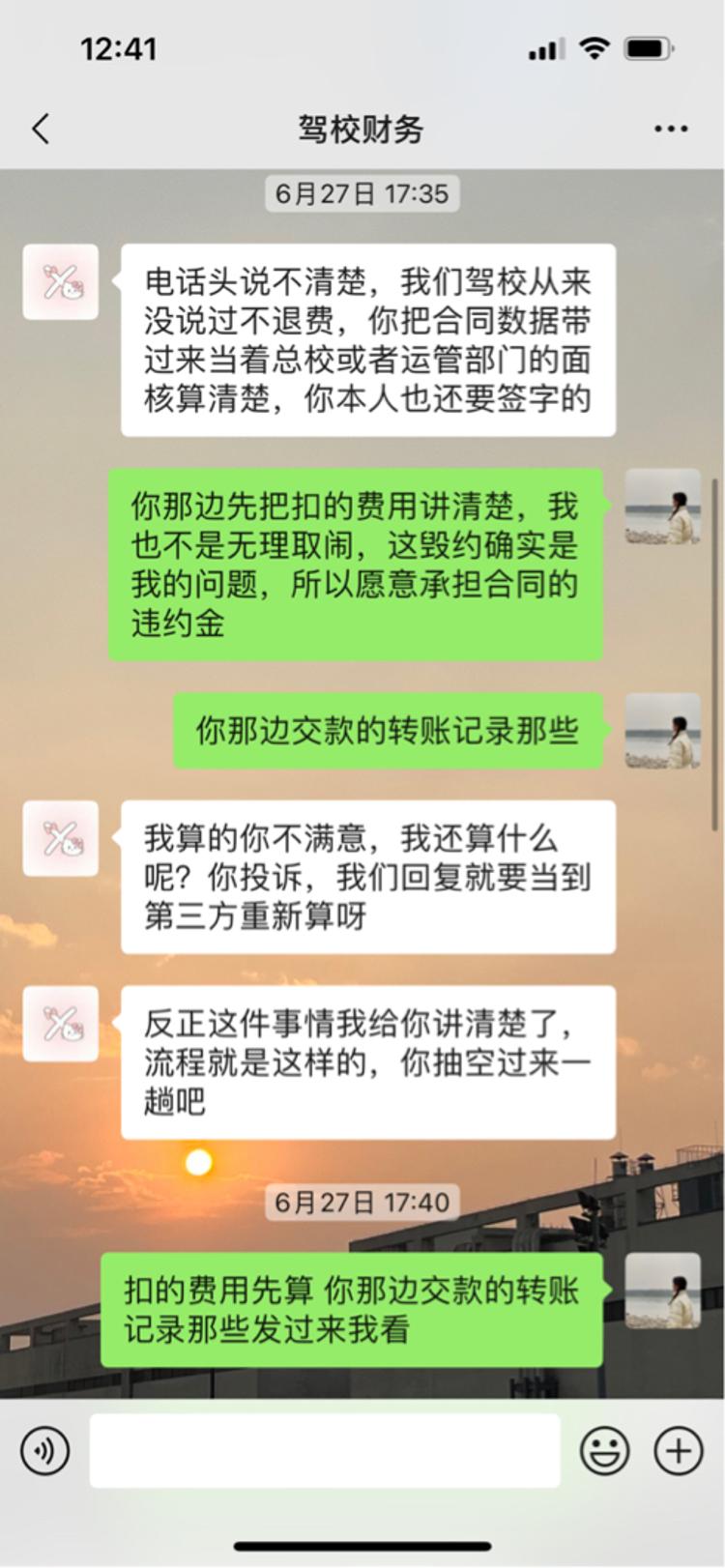Open the emoji sticker panel
Screen dimensions: 725x1568
coord(605,1451)
